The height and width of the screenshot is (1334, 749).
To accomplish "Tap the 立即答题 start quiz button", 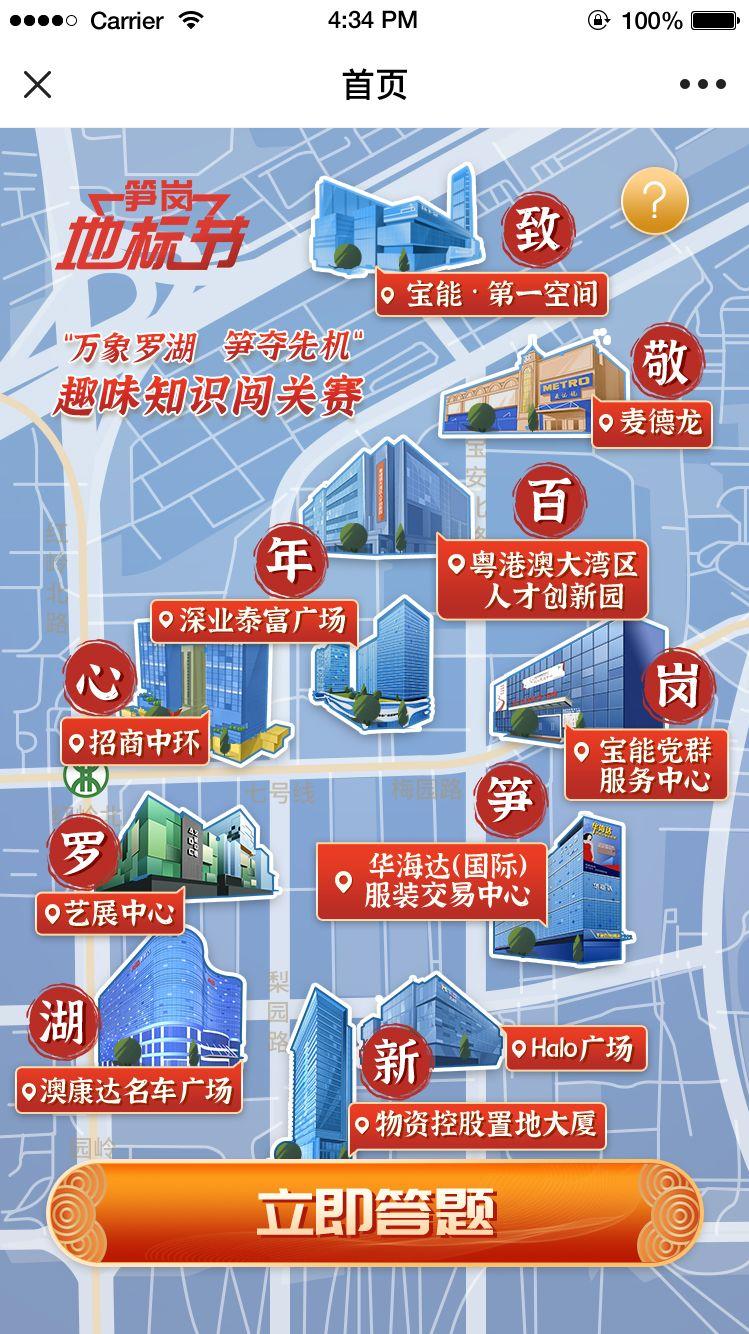I will click(x=375, y=1213).
